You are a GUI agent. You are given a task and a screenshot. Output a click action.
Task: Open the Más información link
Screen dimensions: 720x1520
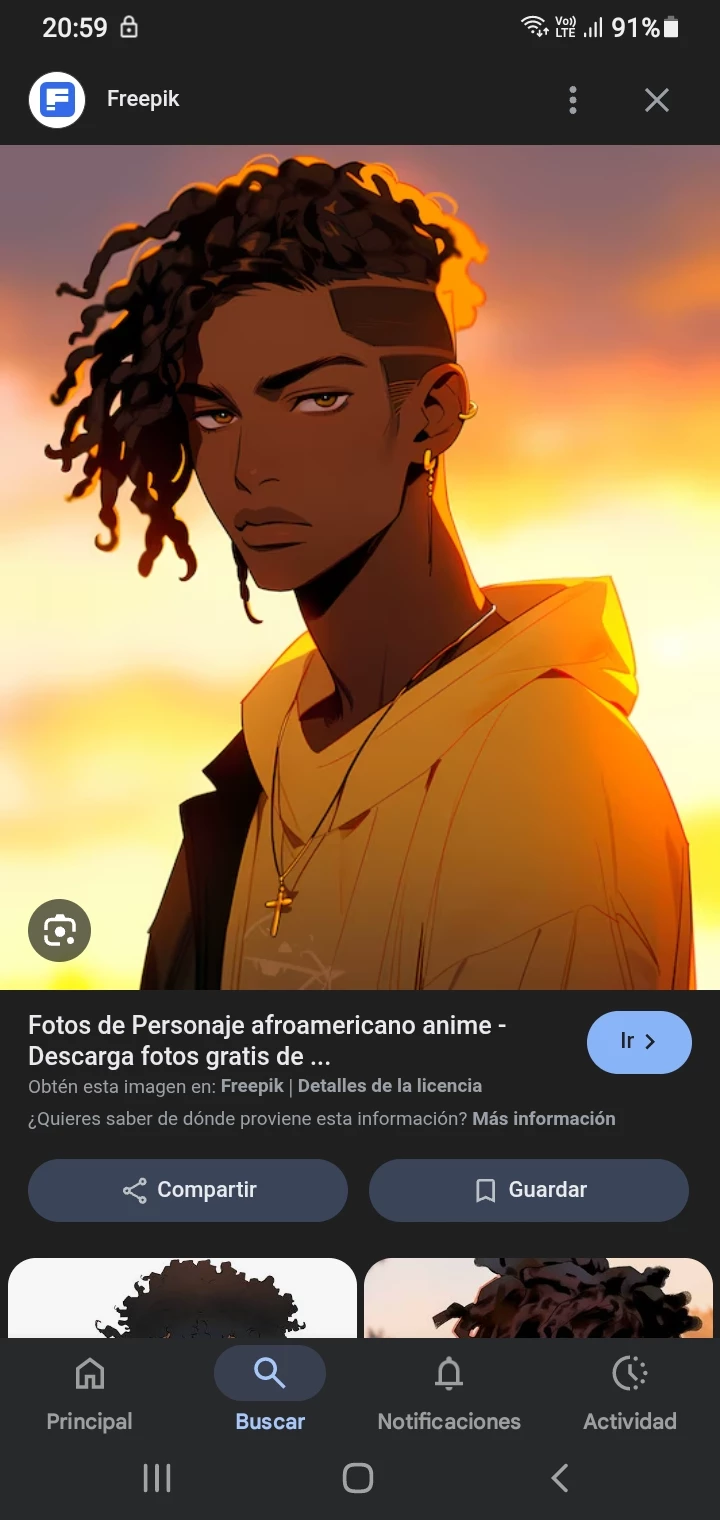tap(543, 1119)
